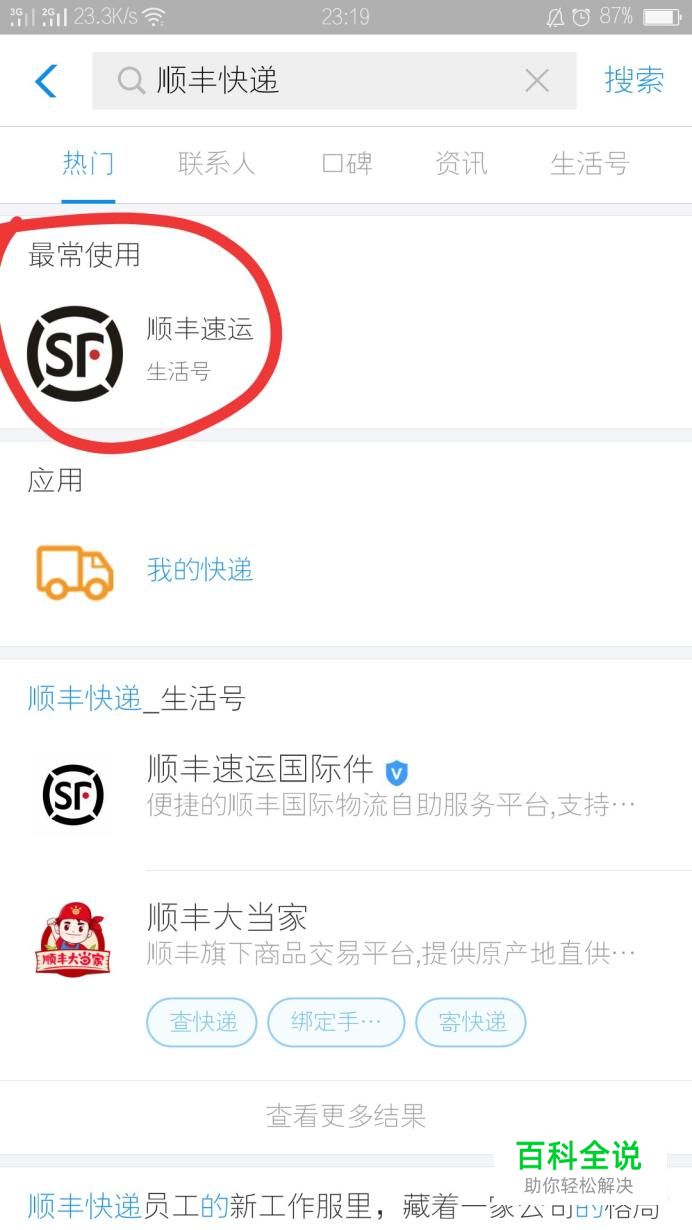Open the 我的快递 app

pyautogui.click(x=199, y=570)
